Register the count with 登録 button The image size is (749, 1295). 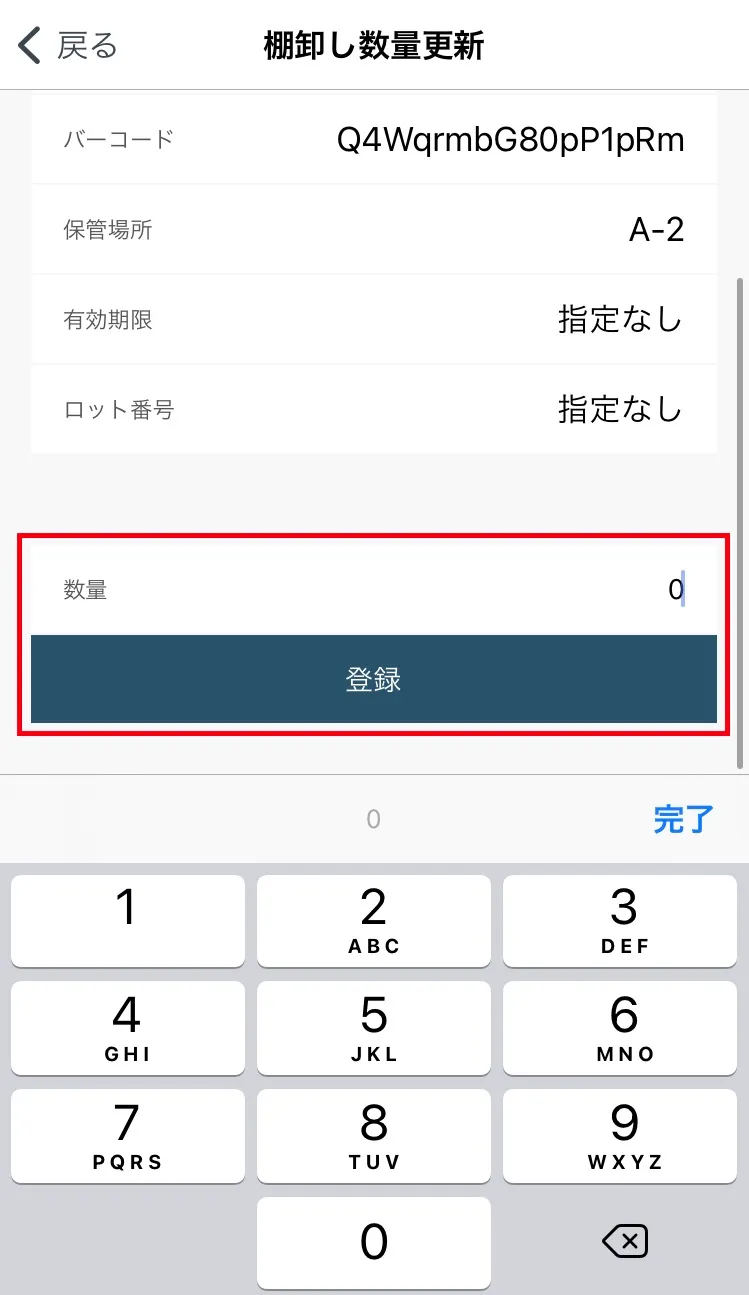(374, 679)
